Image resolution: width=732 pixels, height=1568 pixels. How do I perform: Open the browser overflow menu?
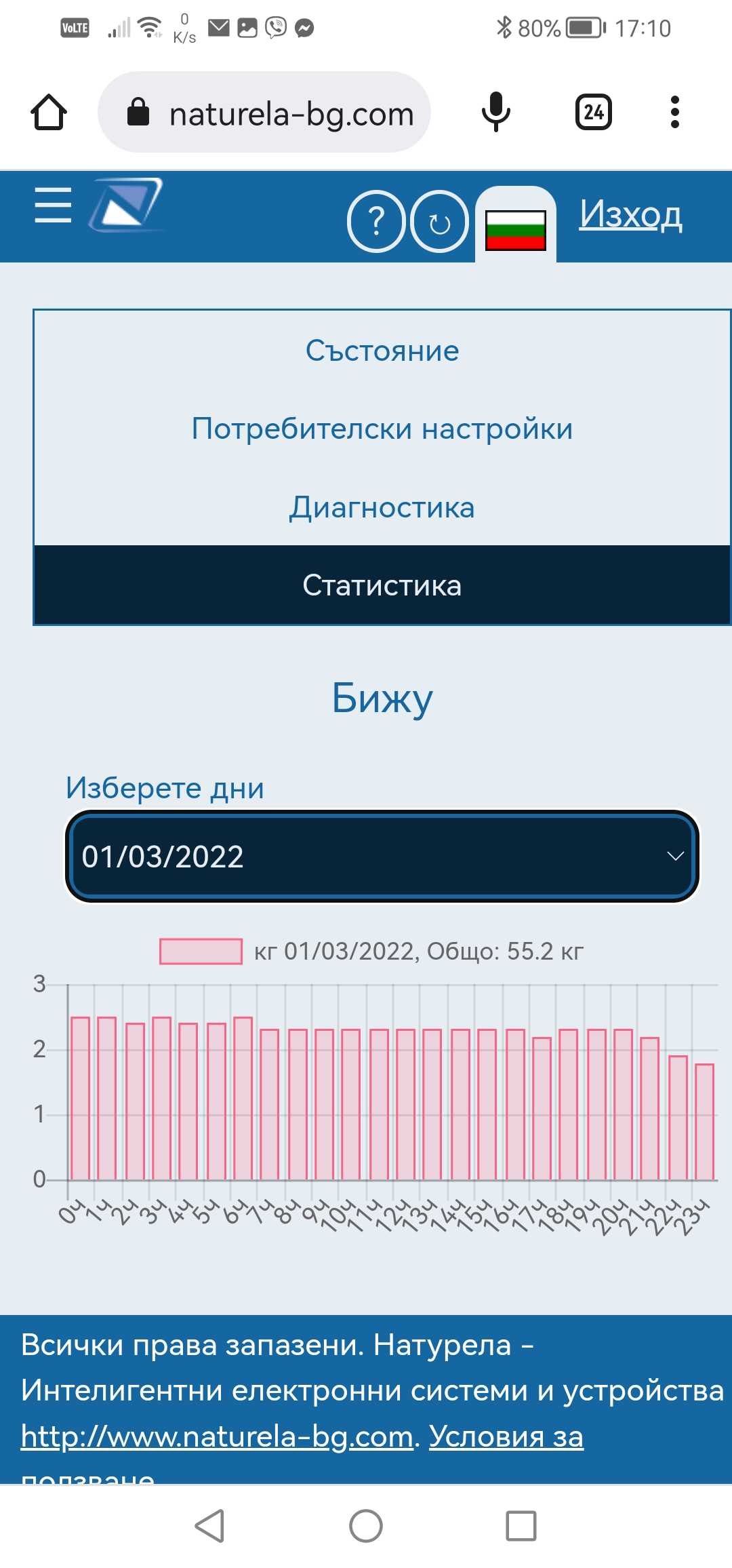point(674,112)
